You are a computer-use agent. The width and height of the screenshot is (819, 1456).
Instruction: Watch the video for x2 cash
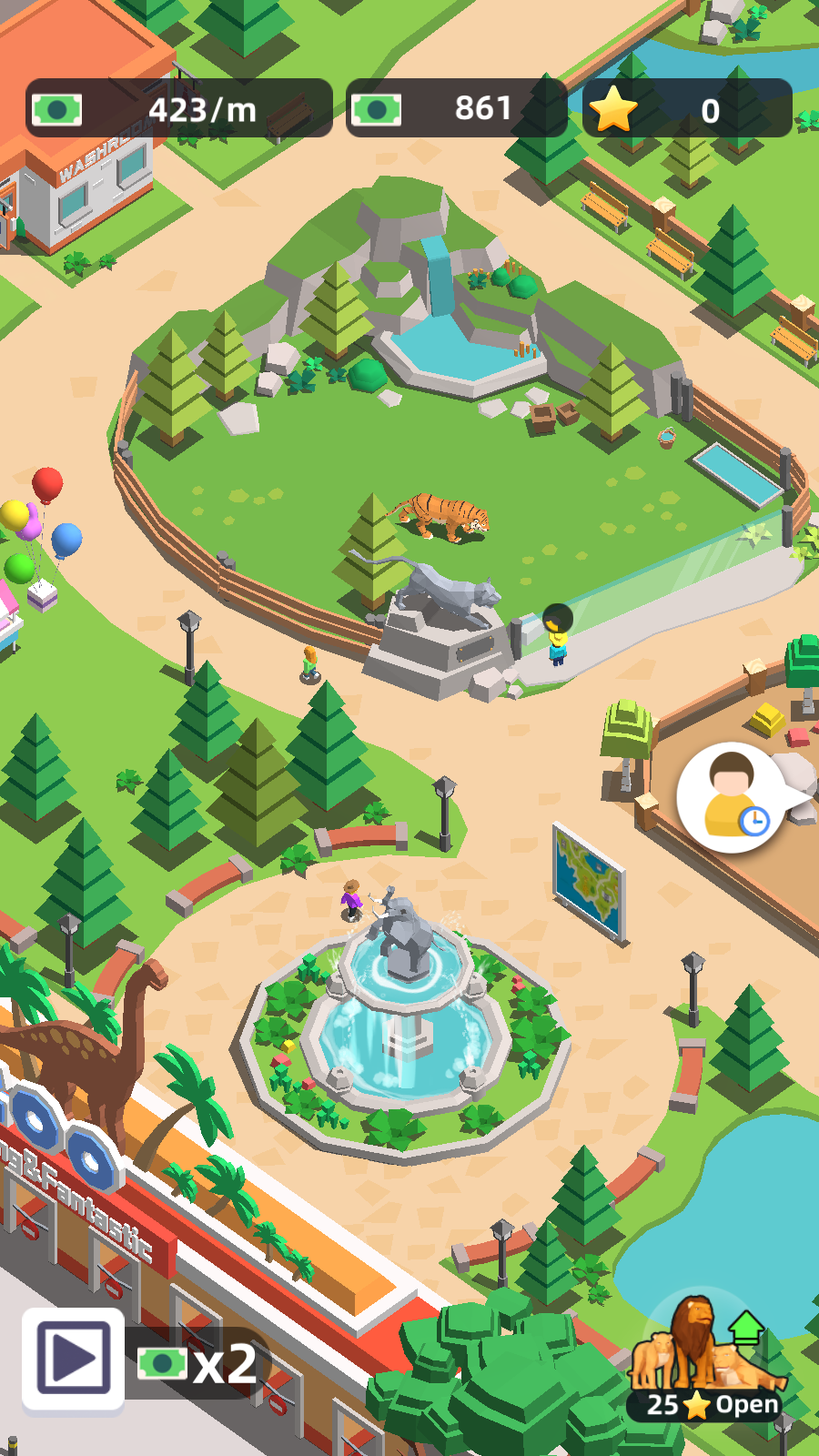73,1359
